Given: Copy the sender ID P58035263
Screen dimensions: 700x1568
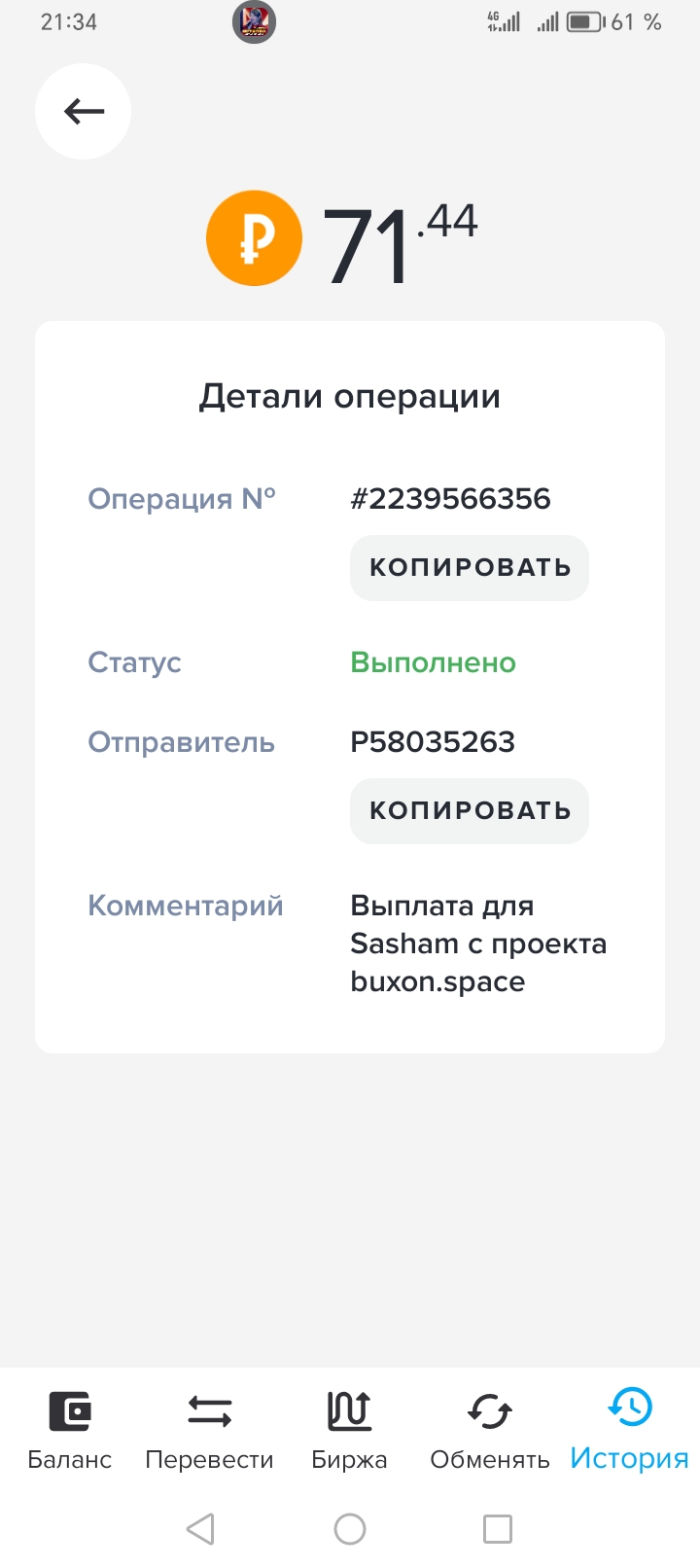Looking at the screenshot, I should pos(470,811).
